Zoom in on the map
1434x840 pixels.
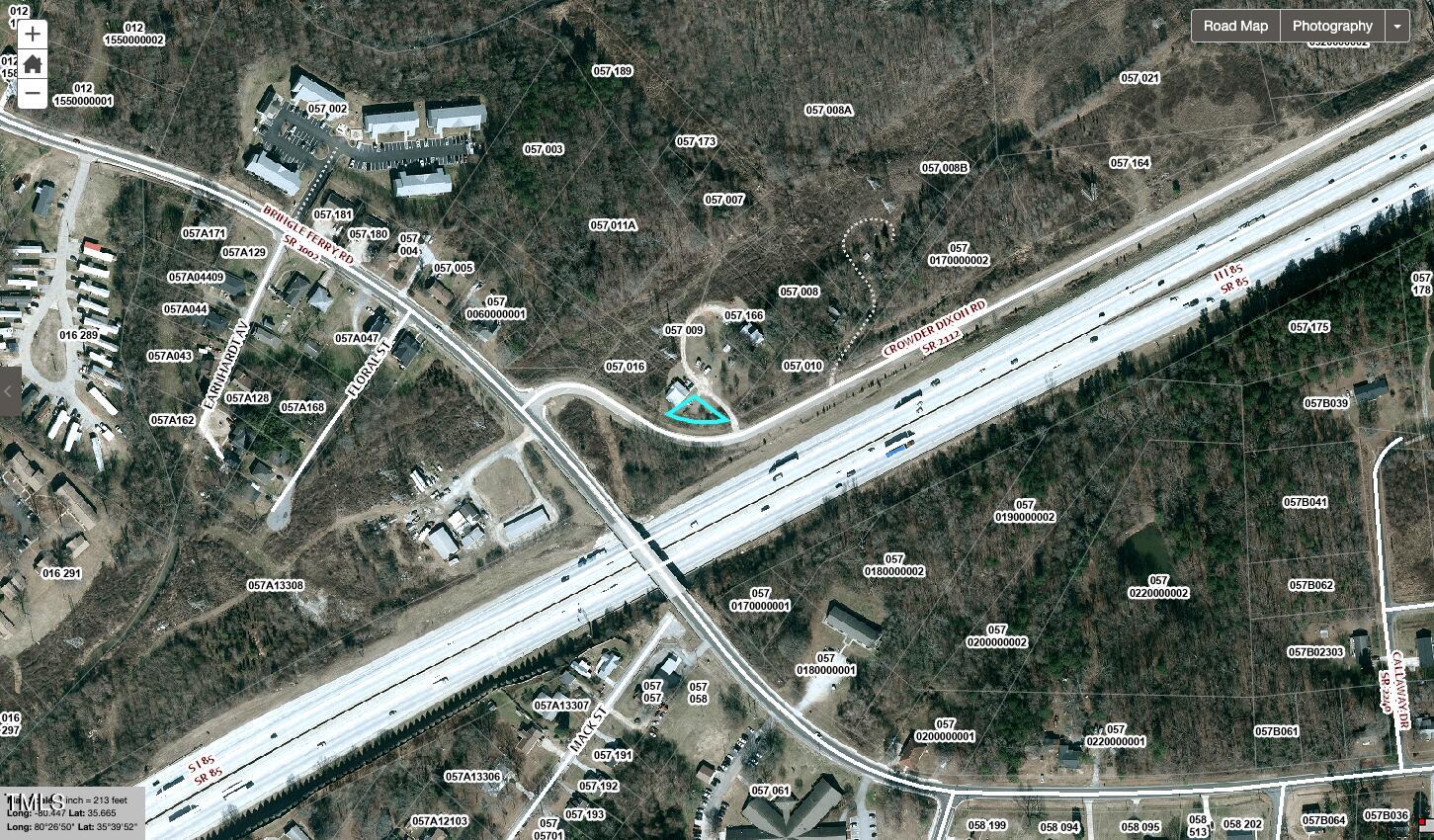tap(33, 34)
